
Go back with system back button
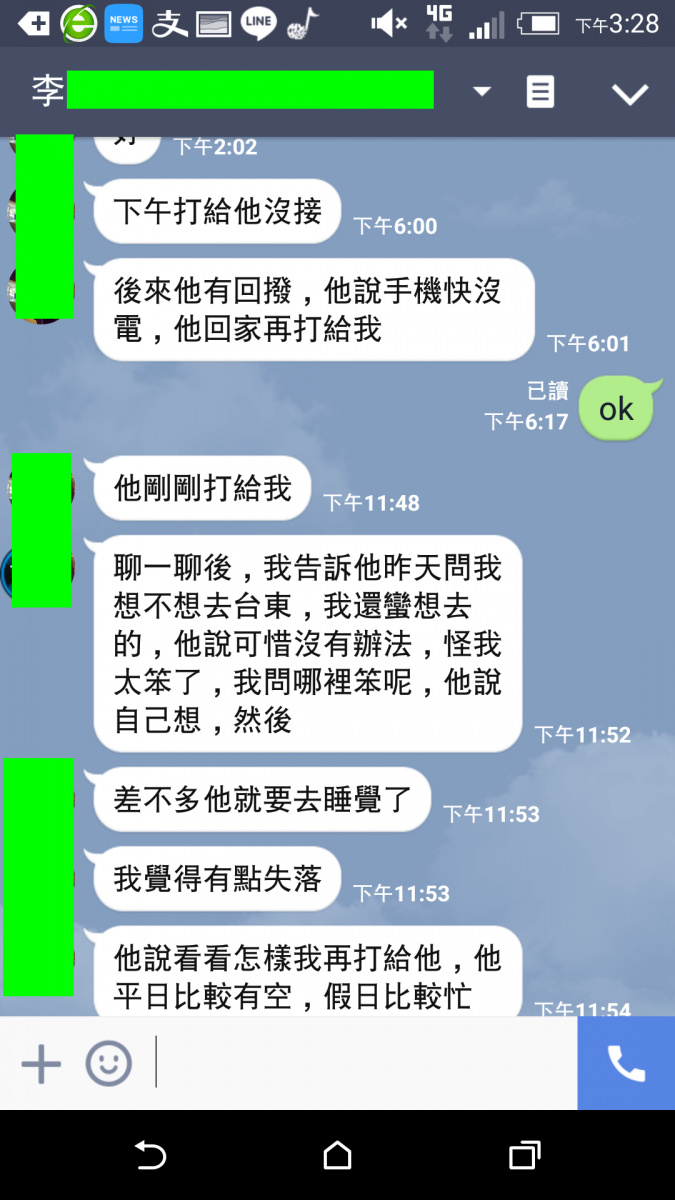tap(150, 1156)
